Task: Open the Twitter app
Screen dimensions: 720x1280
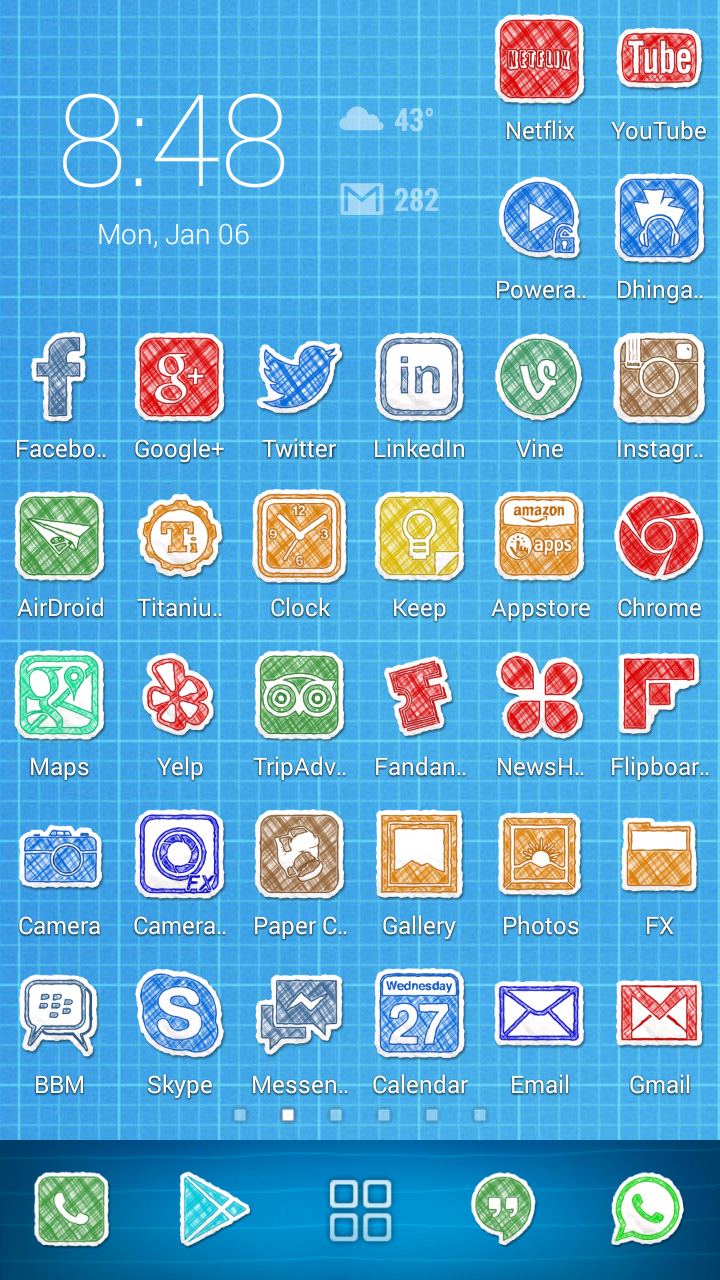Action: (x=300, y=378)
